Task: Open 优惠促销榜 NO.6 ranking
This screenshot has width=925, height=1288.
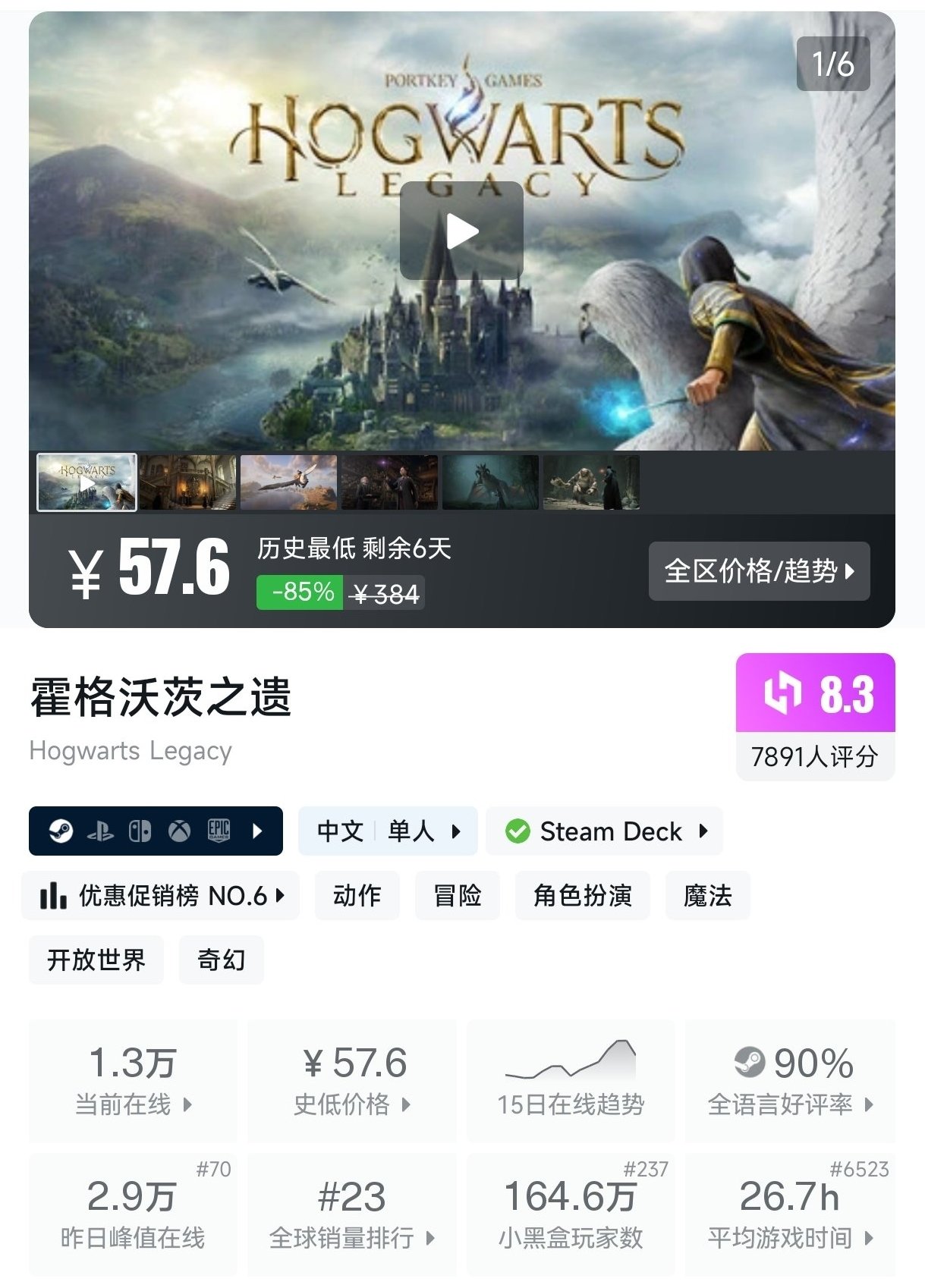Action: coord(161,896)
